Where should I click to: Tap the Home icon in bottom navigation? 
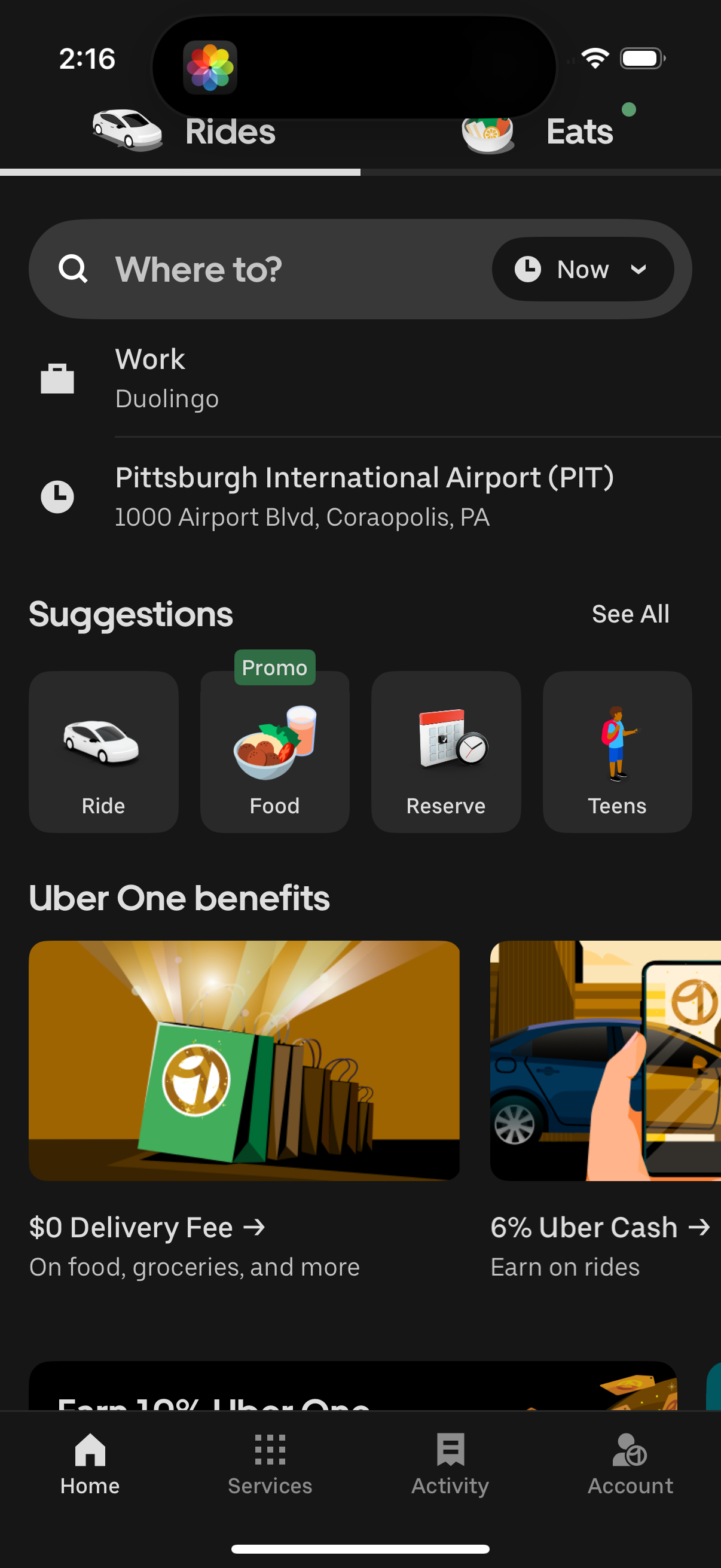tap(90, 1467)
